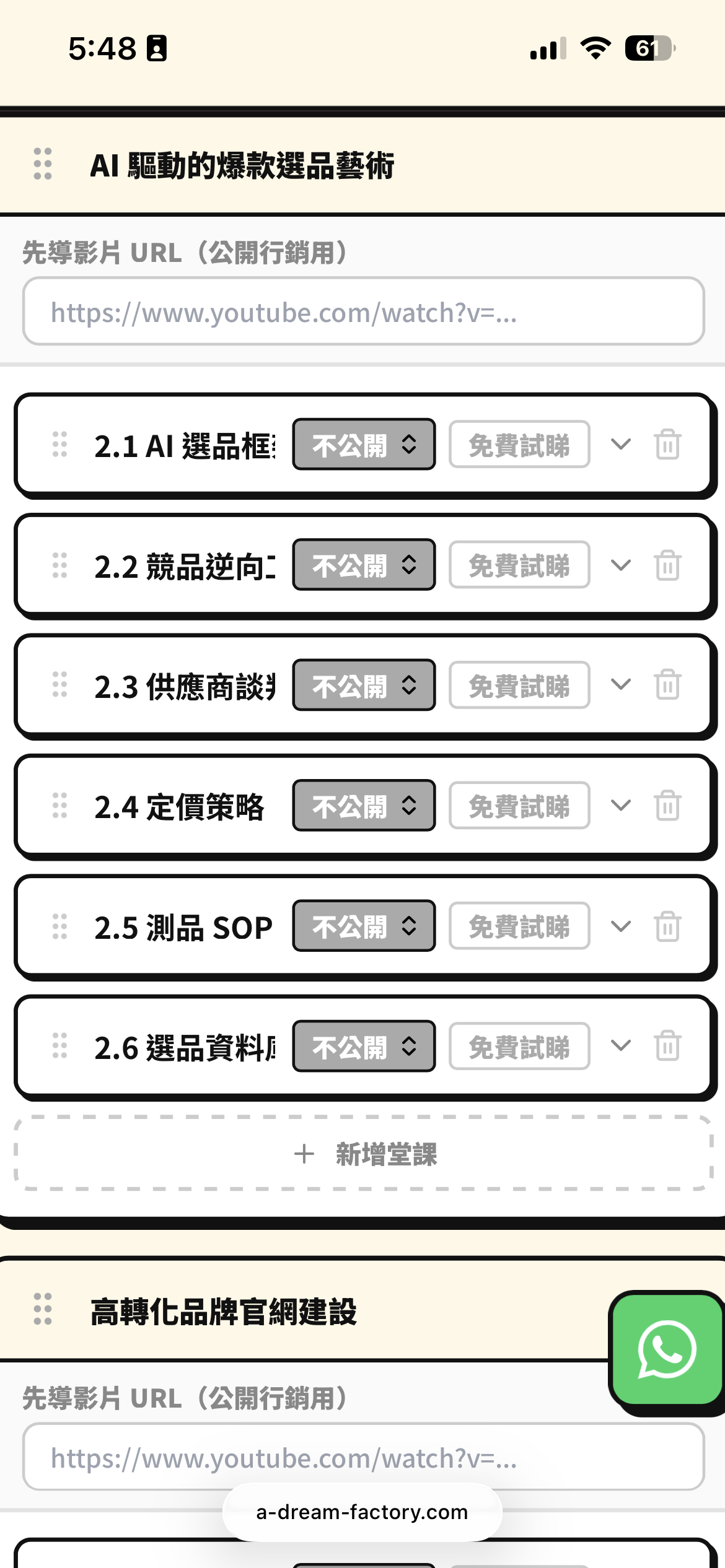Tap the trailer URL field under 高轉化品牌官網建設
The height and width of the screenshot is (1568, 725).
(363, 1457)
